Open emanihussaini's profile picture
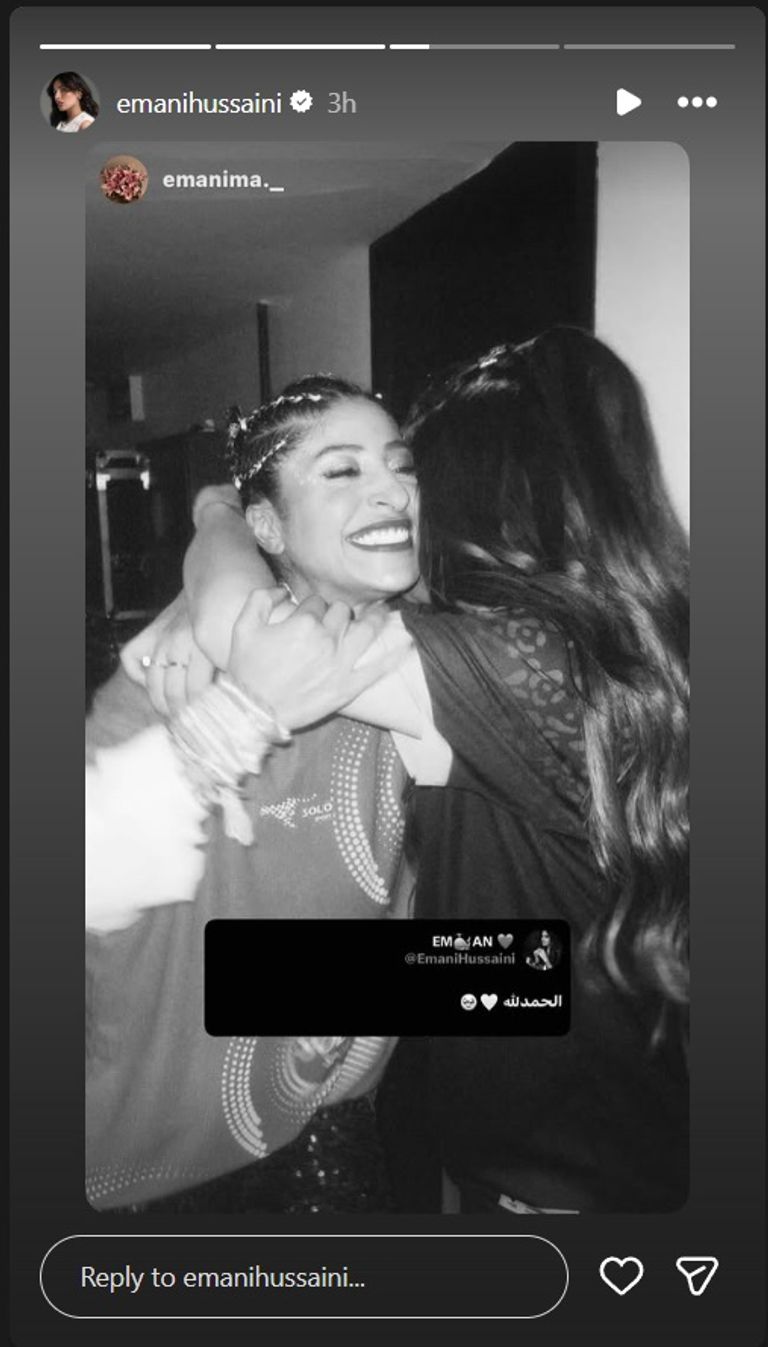The height and width of the screenshot is (1347, 768). tap(69, 102)
